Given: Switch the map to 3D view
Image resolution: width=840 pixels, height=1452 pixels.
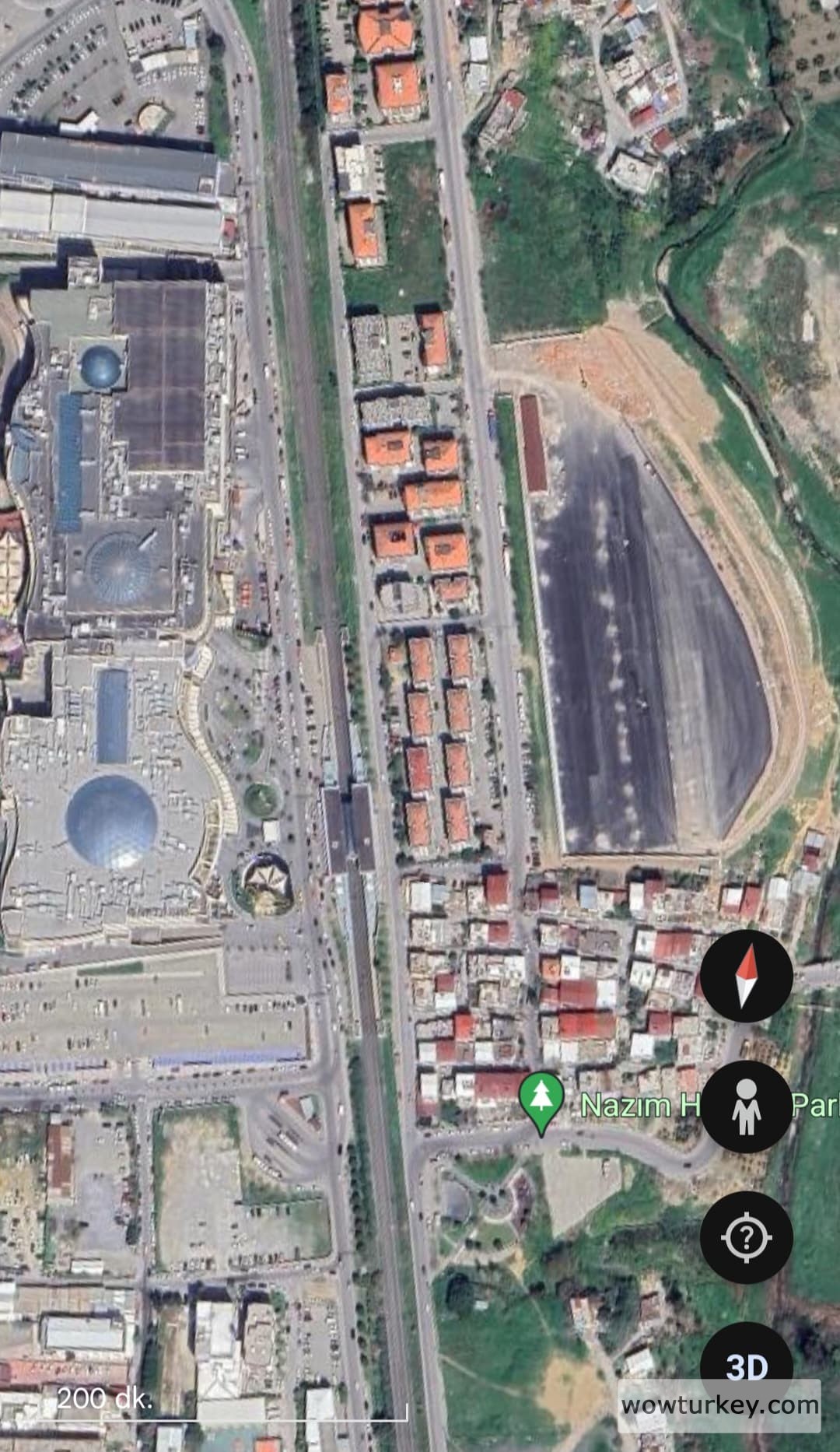Looking at the screenshot, I should 746,1366.
